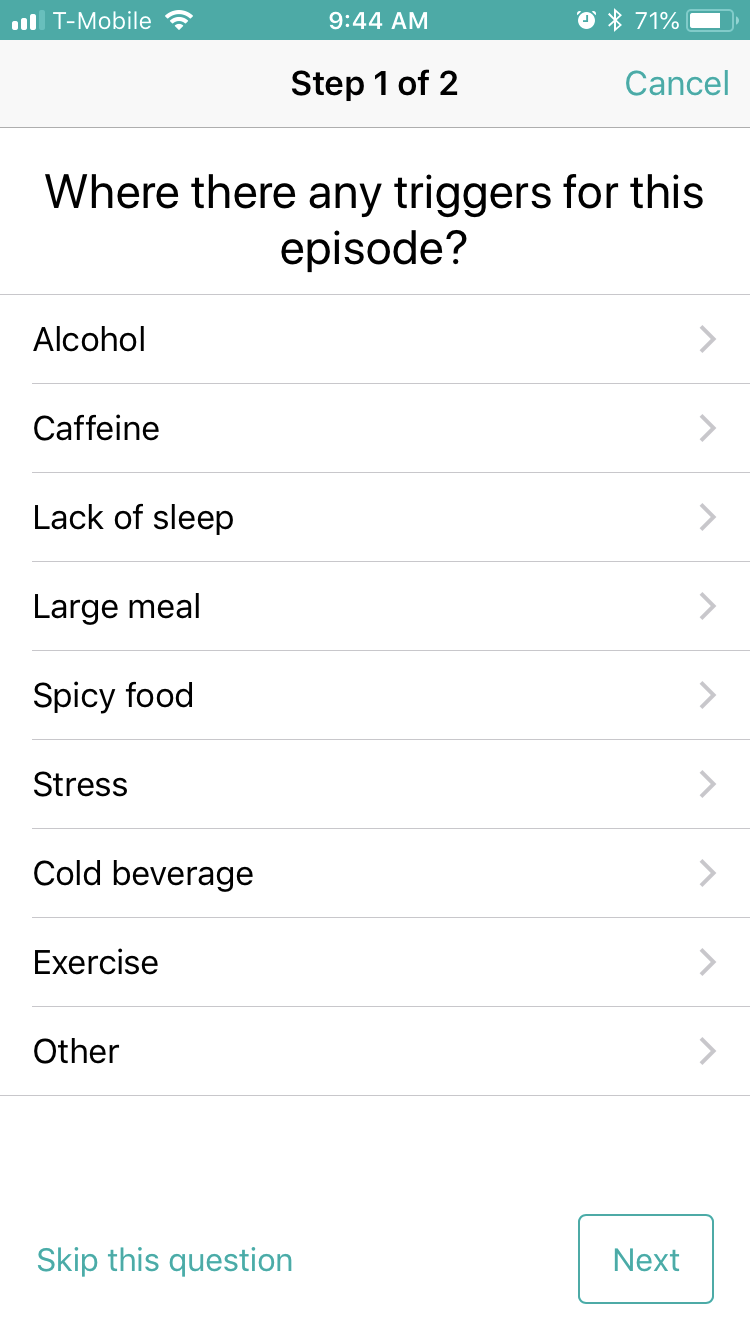The image size is (750, 1334).
Task: Open the Exercise trigger option
Action: click(x=375, y=963)
